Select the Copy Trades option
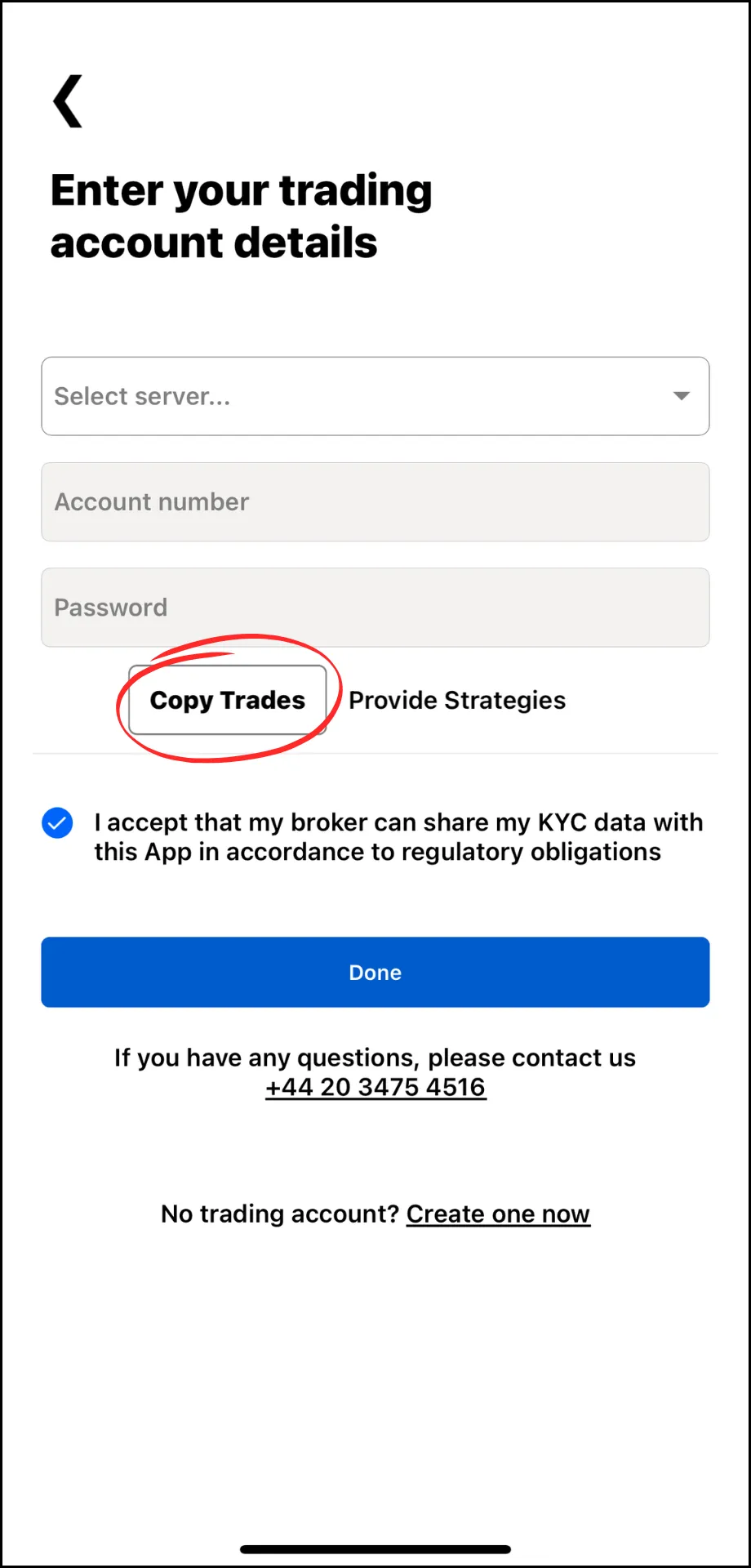 (x=228, y=700)
